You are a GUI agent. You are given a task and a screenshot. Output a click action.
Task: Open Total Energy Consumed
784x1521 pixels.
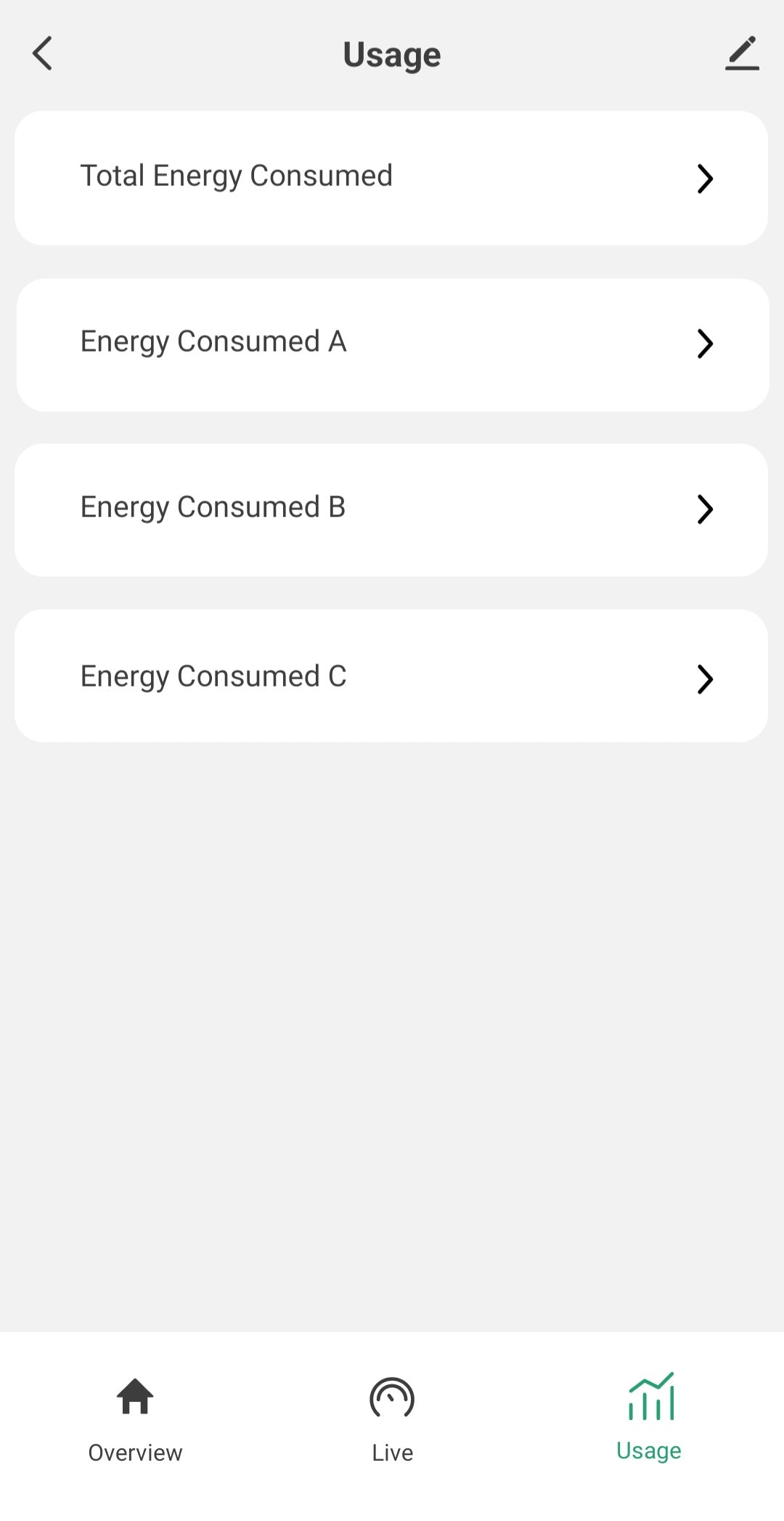point(391,178)
